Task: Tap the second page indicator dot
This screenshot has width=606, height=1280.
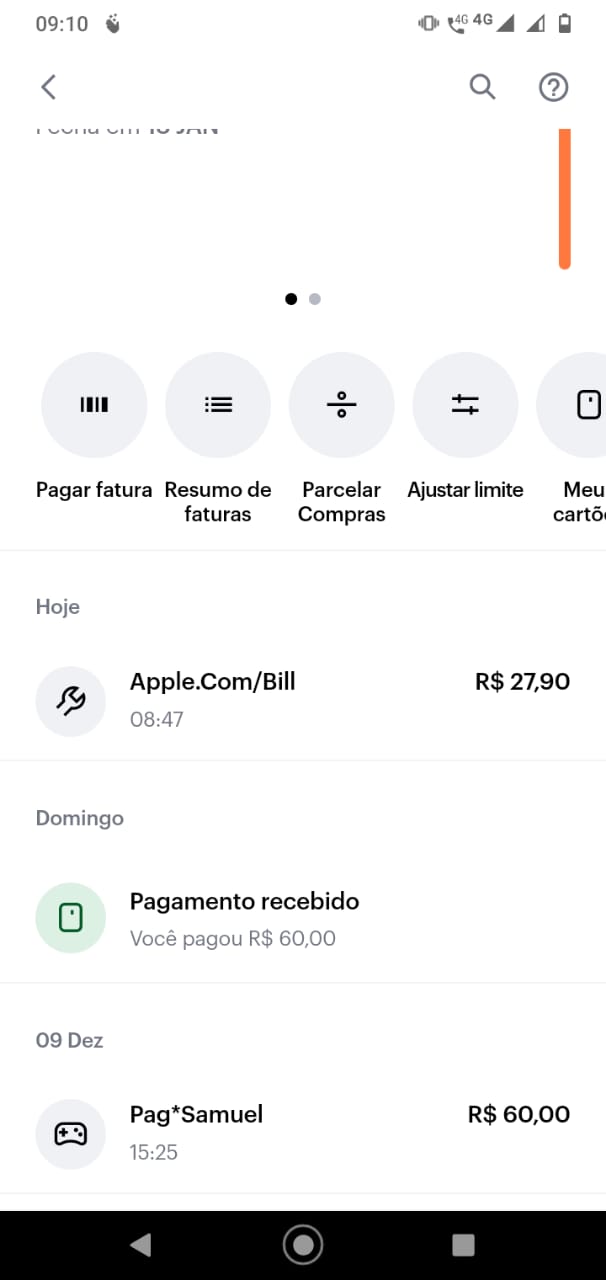Action: (x=315, y=299)
